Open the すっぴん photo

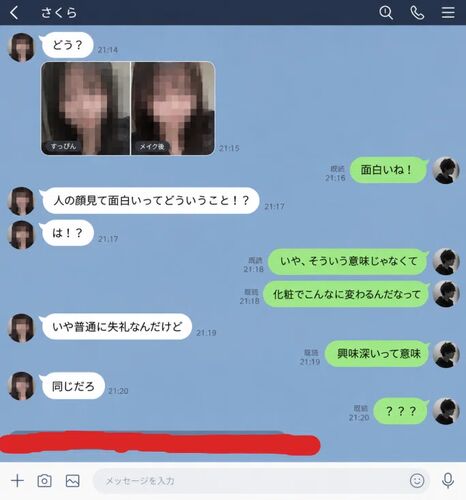pyautogui.click(x=86, y=108)
